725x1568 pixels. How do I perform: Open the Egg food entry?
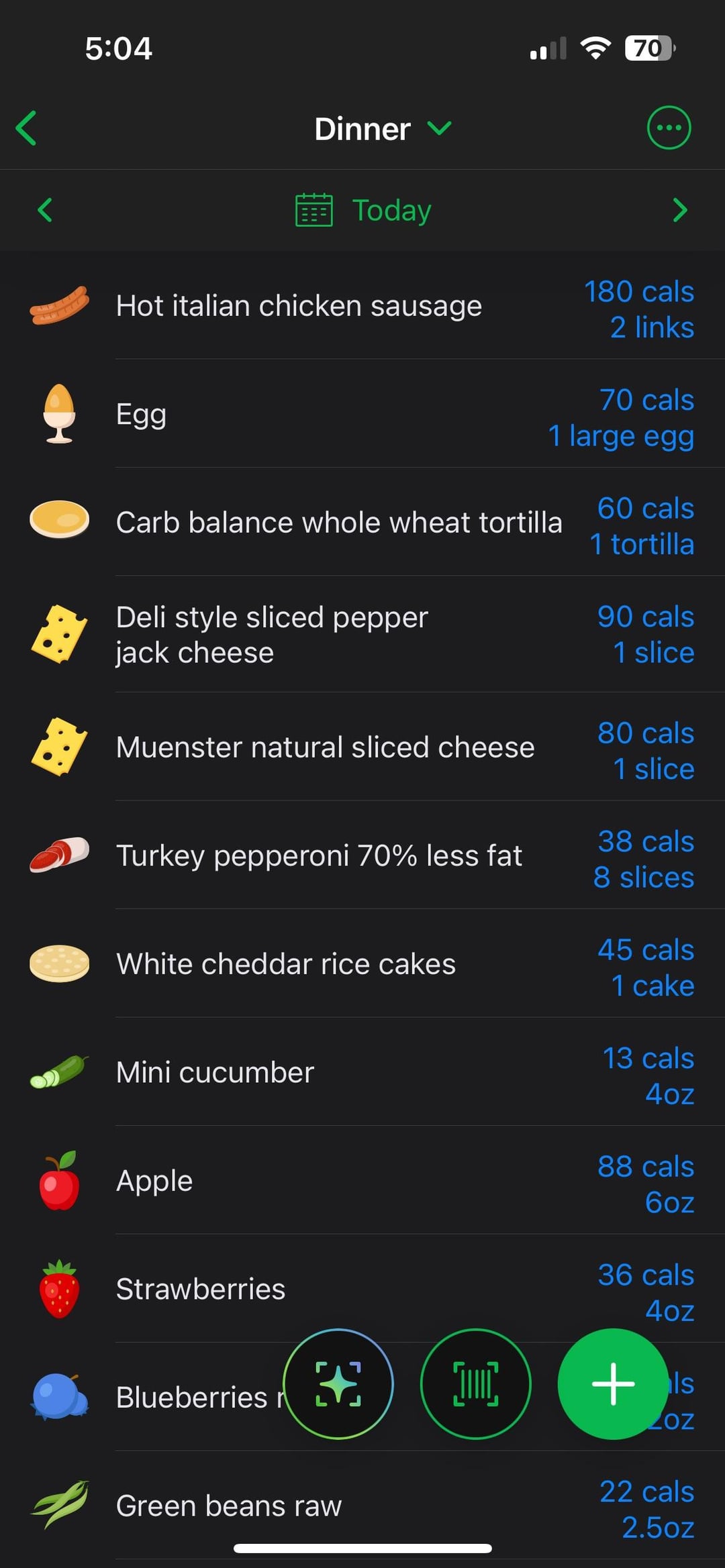141,415
